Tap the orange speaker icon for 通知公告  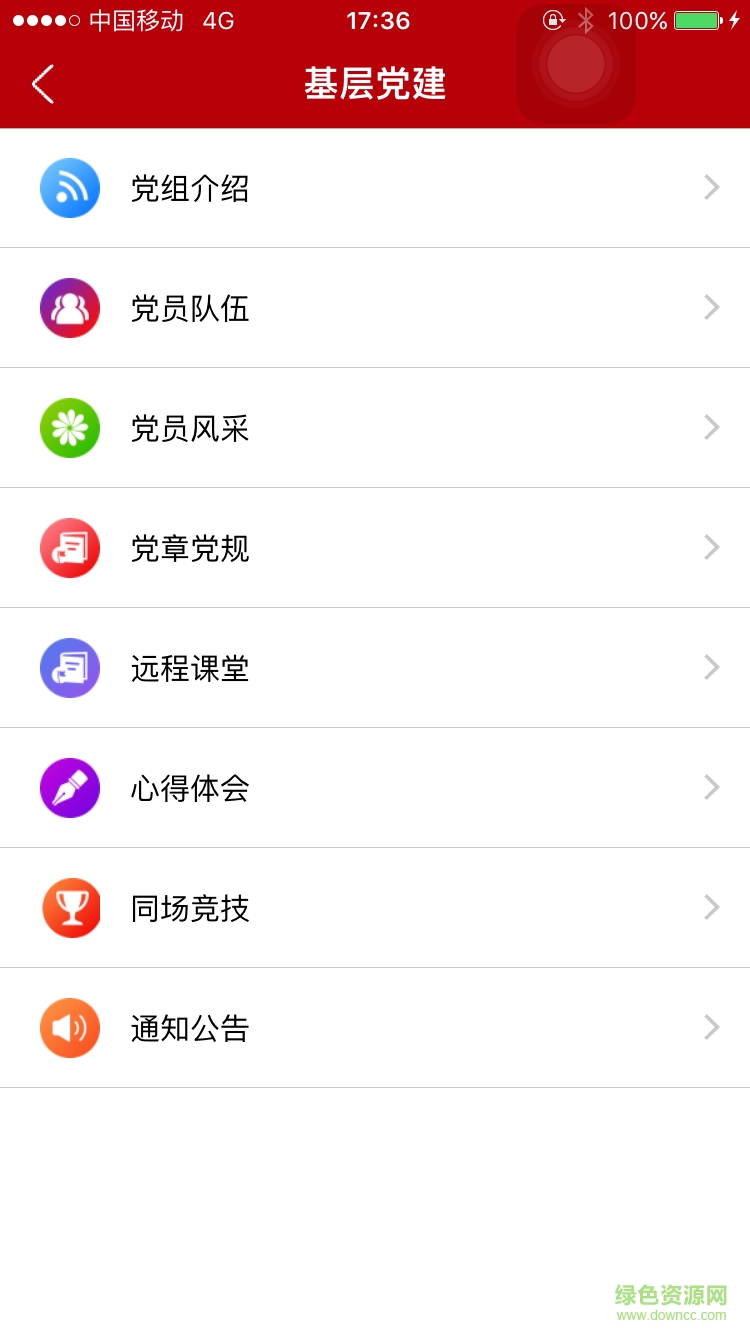click(70, 1027)
